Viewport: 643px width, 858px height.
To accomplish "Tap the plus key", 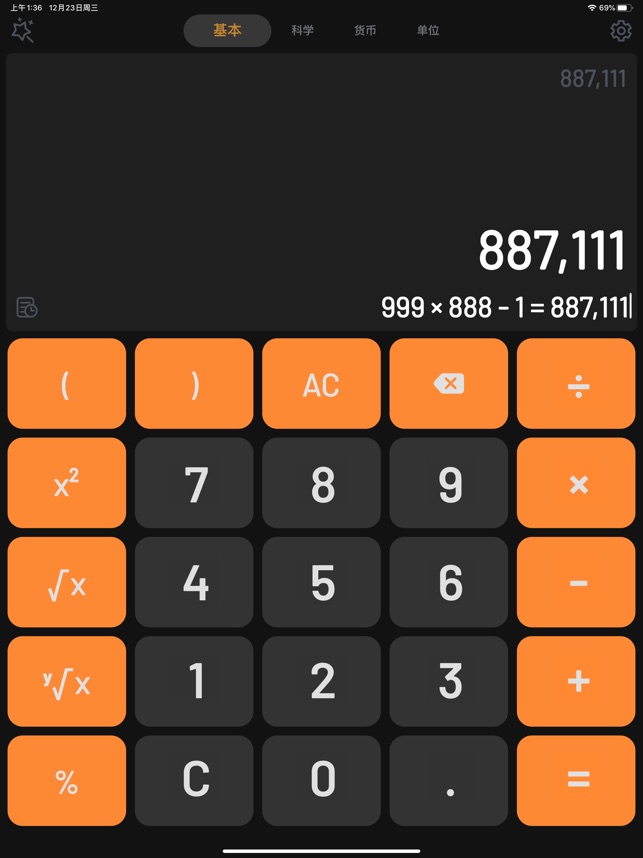I will (x=577, y=682).
